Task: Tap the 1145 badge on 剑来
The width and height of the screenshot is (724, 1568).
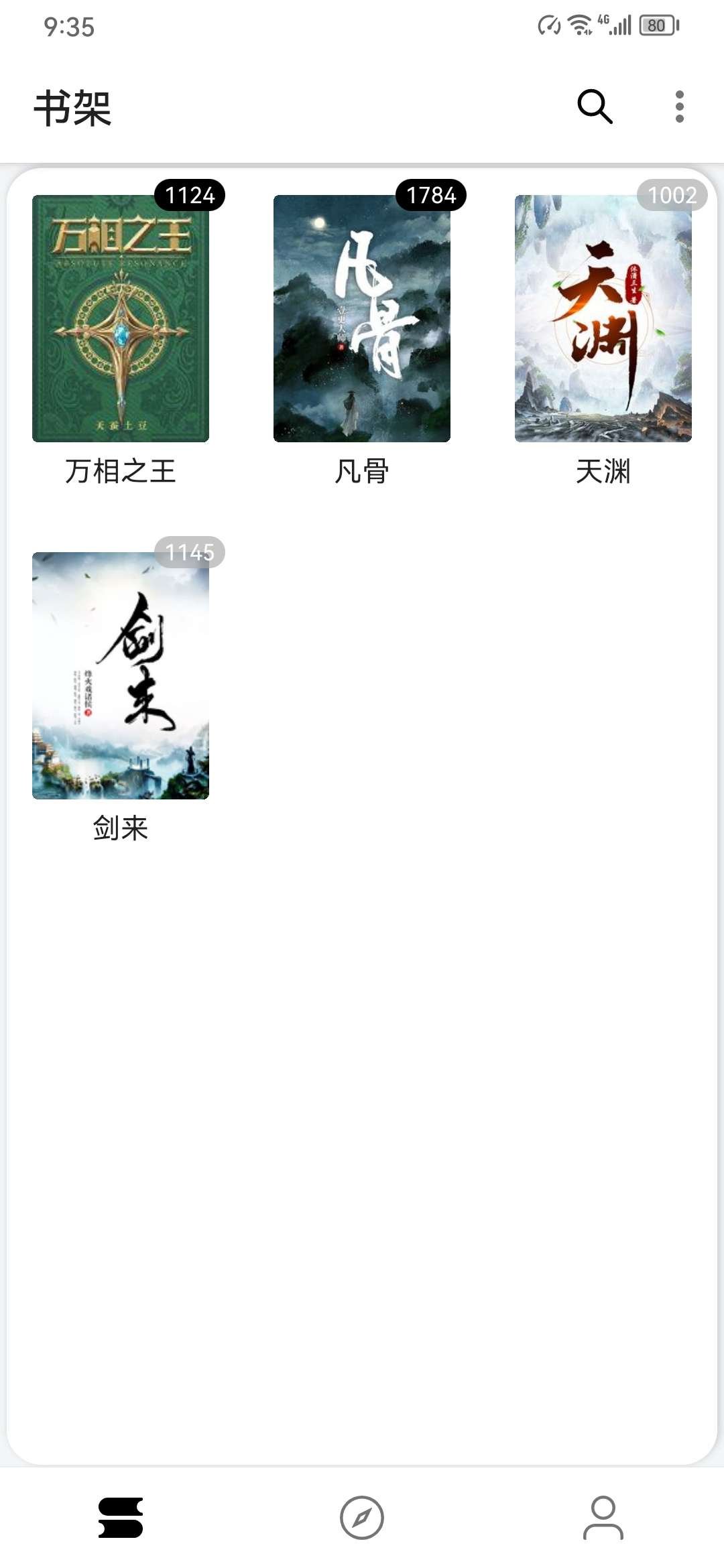Action: click(x=190, y=553)
